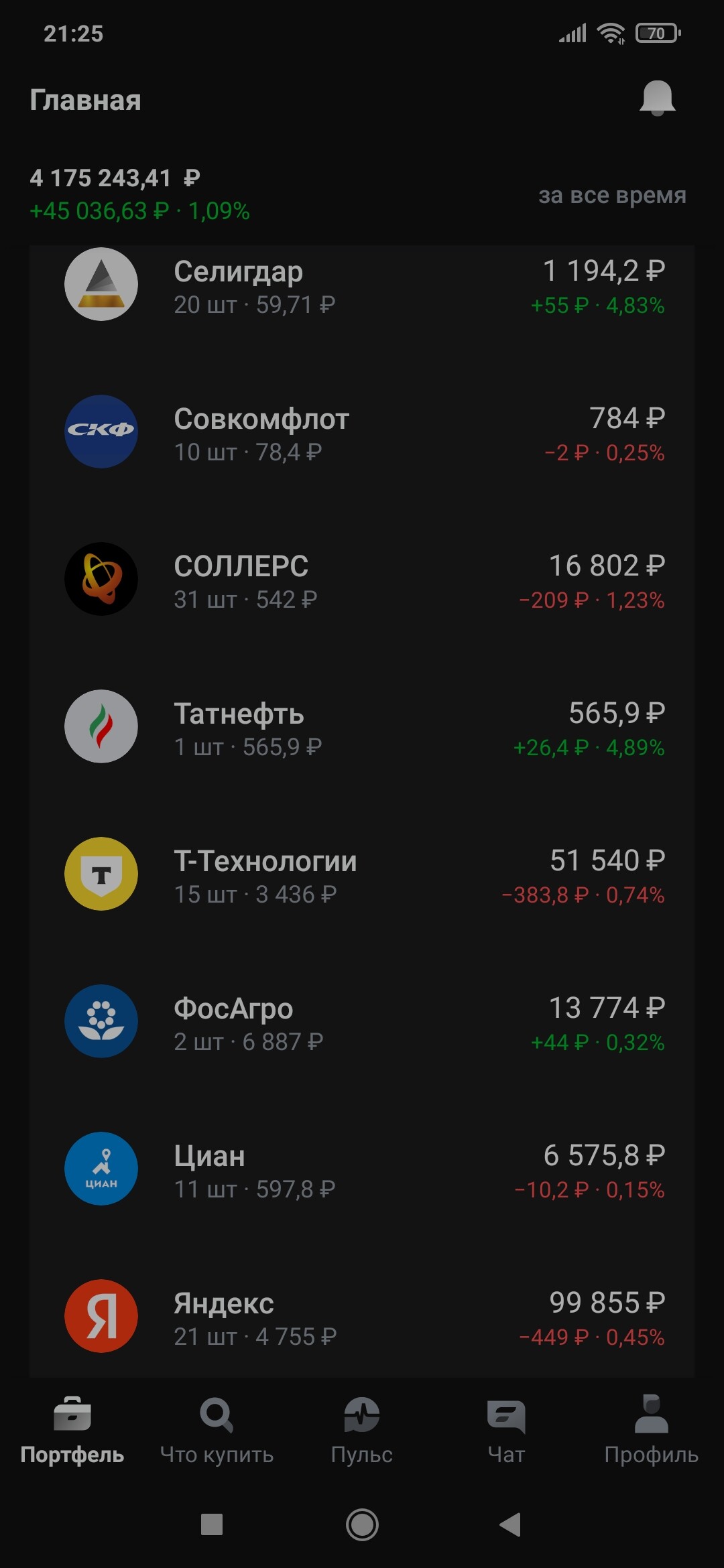Open the Татнефть stock position
This screenshot has height=1568, width=724.
(362, 728)
